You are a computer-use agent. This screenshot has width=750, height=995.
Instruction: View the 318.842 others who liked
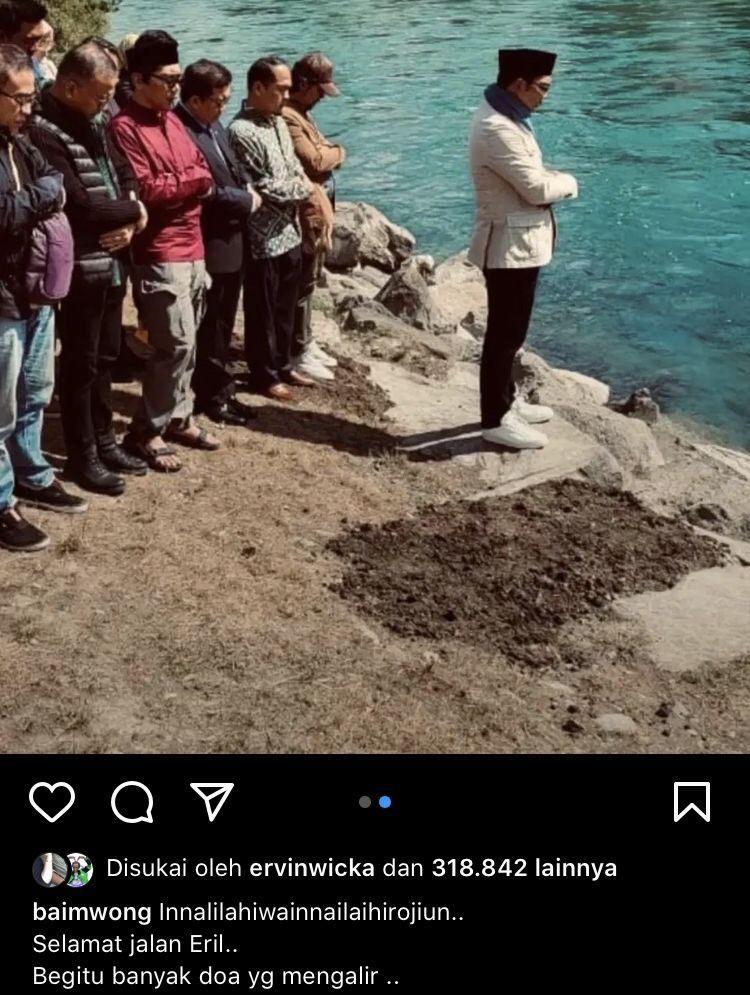524,868
